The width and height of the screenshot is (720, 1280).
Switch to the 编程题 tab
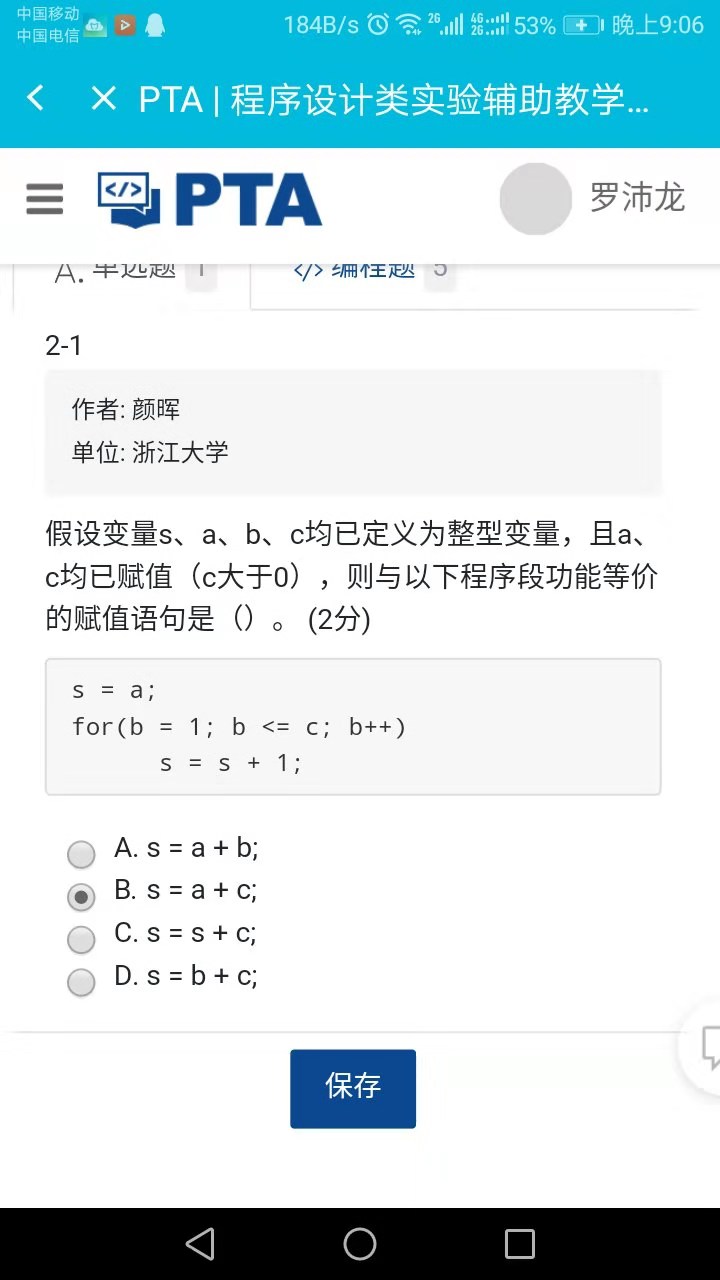click(370, 271)
